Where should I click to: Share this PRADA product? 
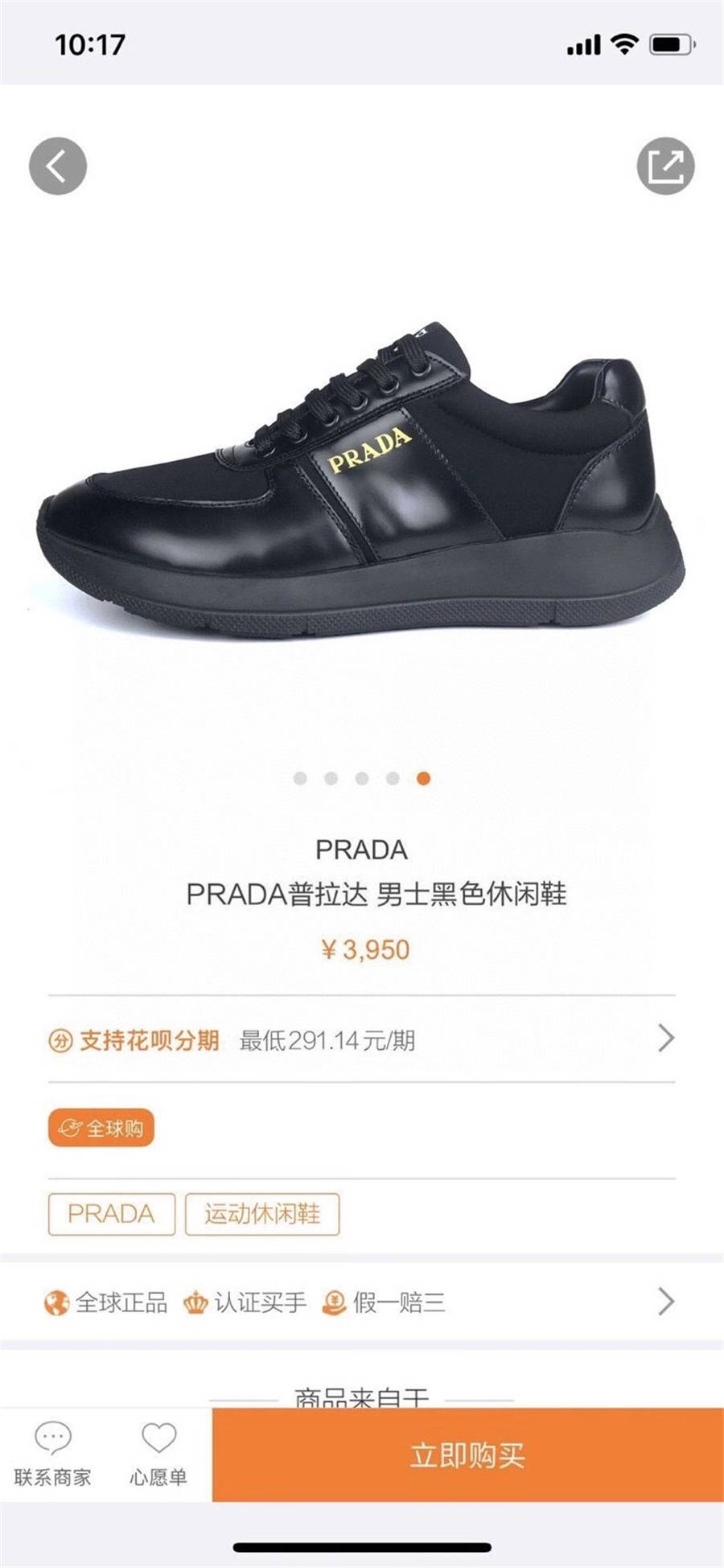[x=665, y=167]
